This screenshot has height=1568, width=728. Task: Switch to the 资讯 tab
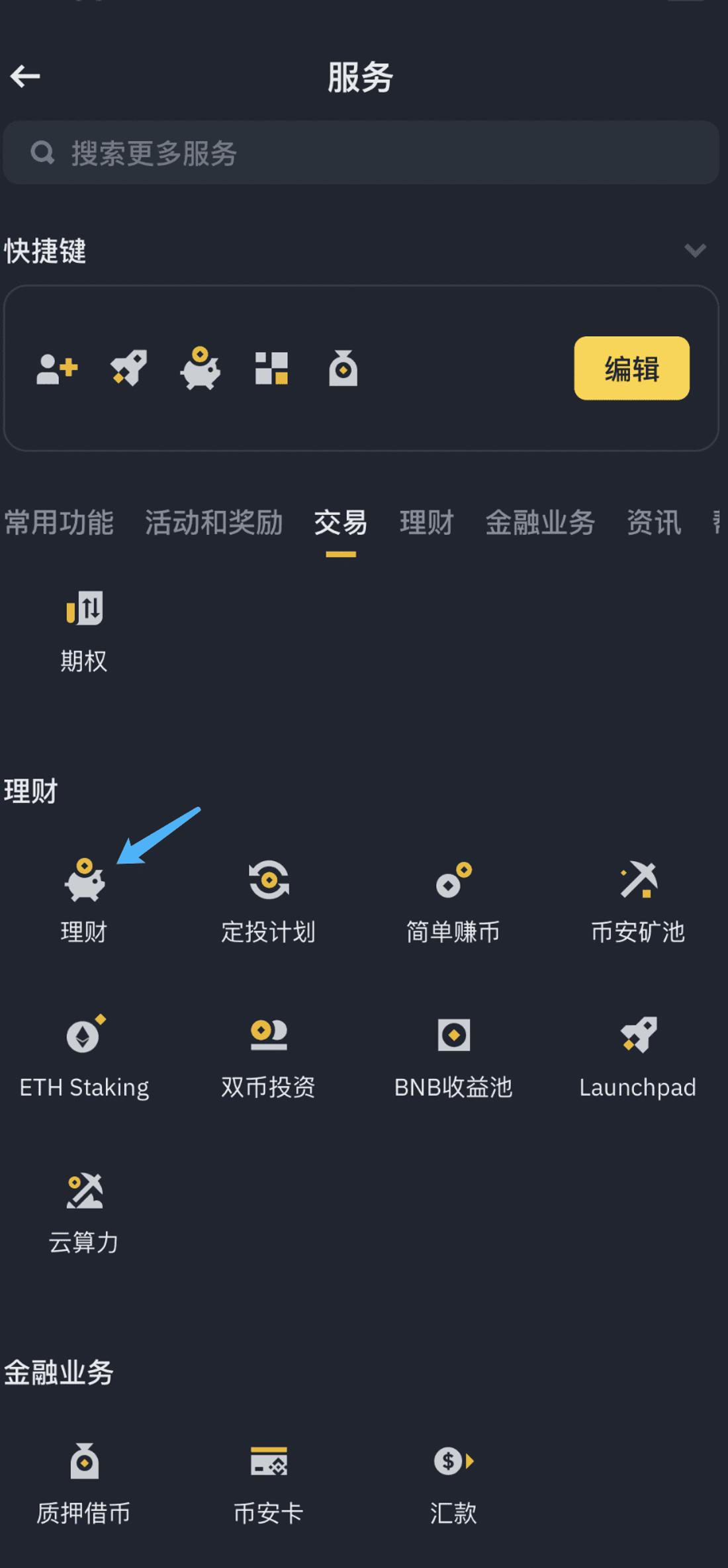653,523
